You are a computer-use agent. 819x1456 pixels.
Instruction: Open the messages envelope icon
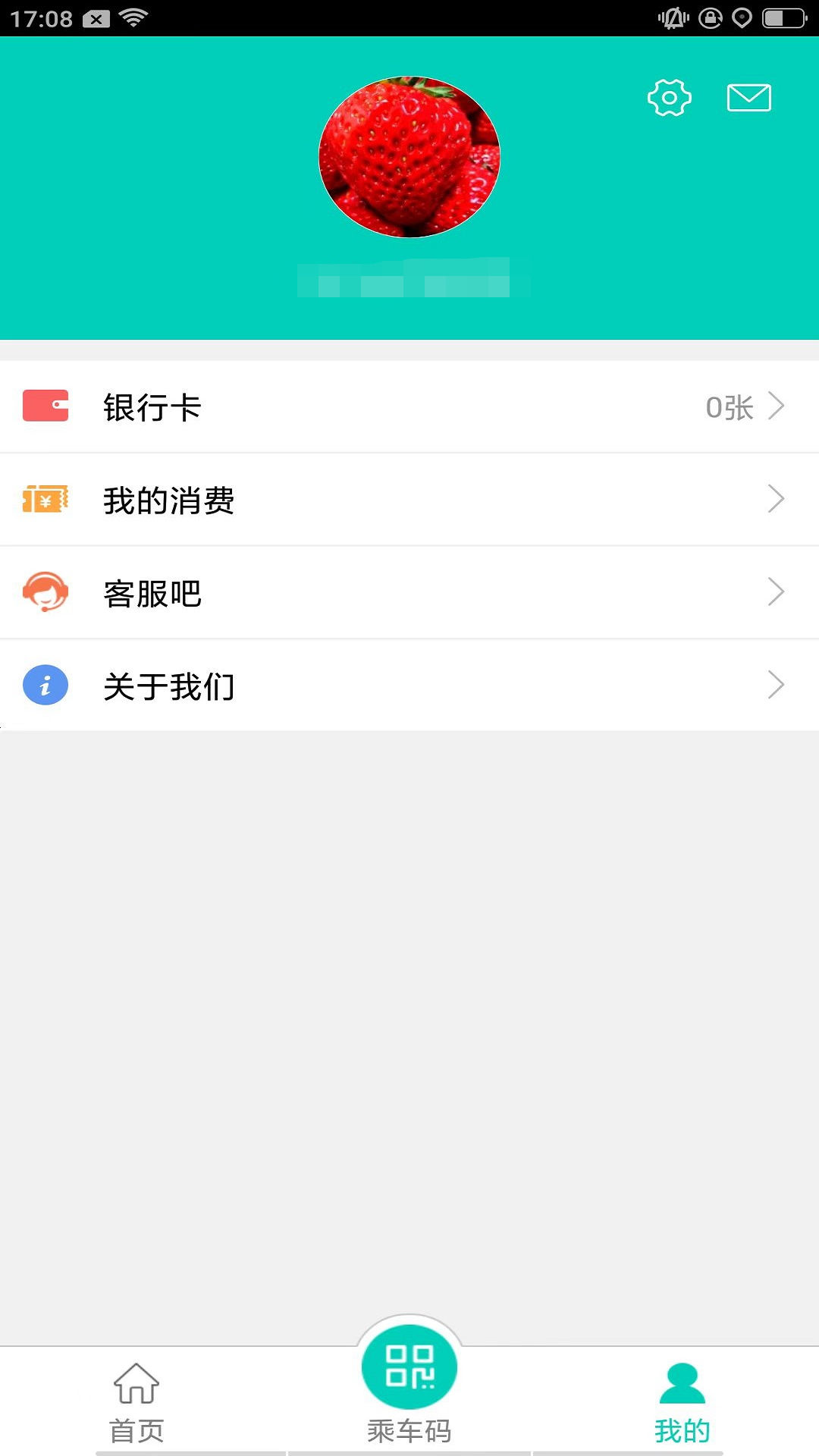[748, 98]
